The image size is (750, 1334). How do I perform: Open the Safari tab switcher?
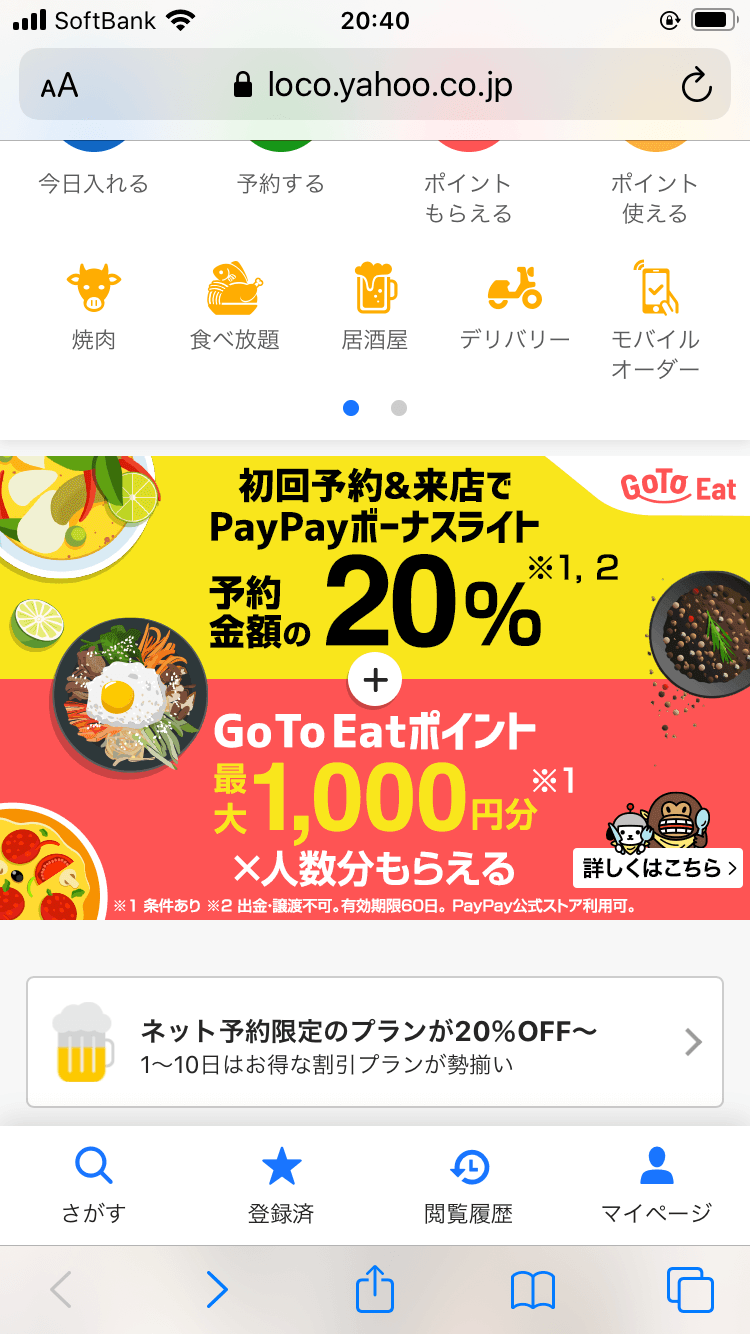point(689,1290)
